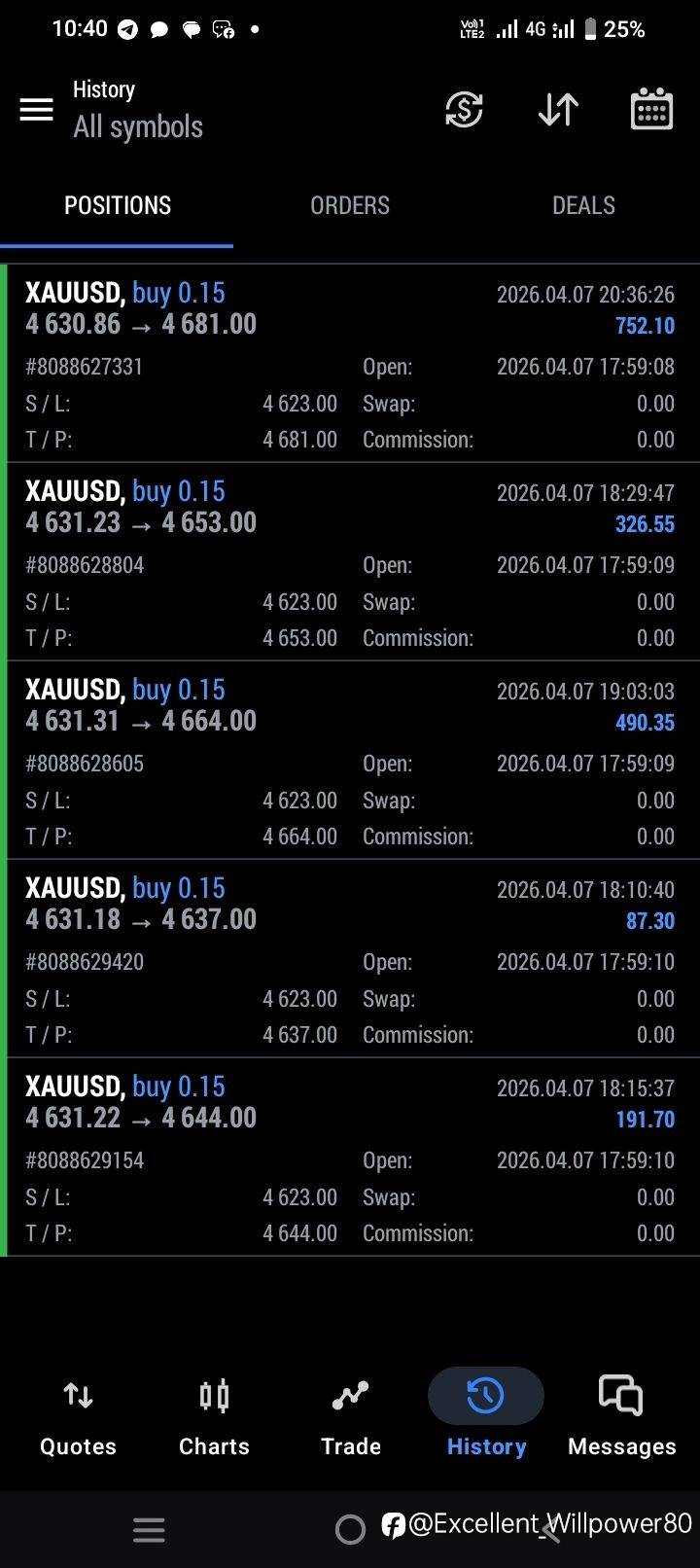Open the sort arrows option
The height and width of the screenshot is (1568, 700).
point(558,109)
